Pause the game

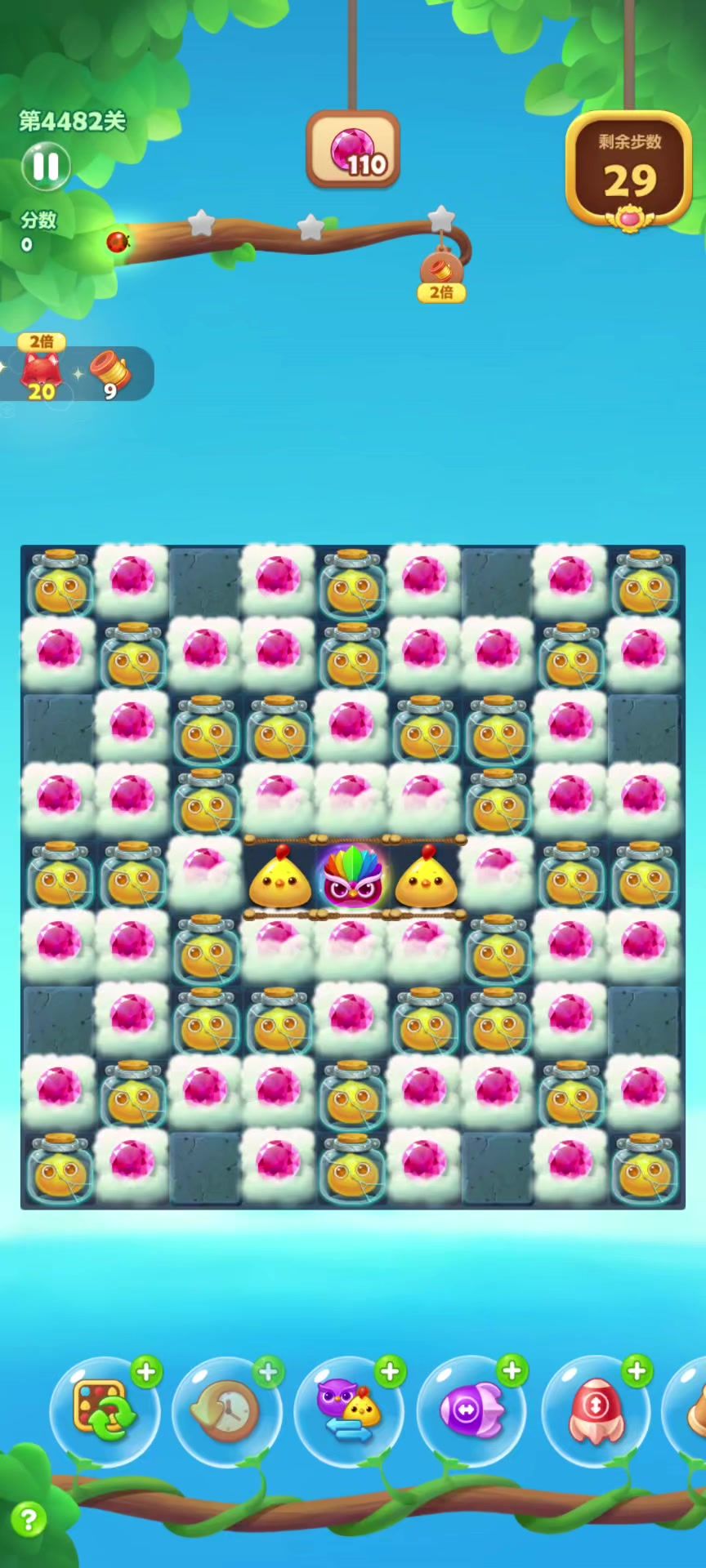coord(46,166)
